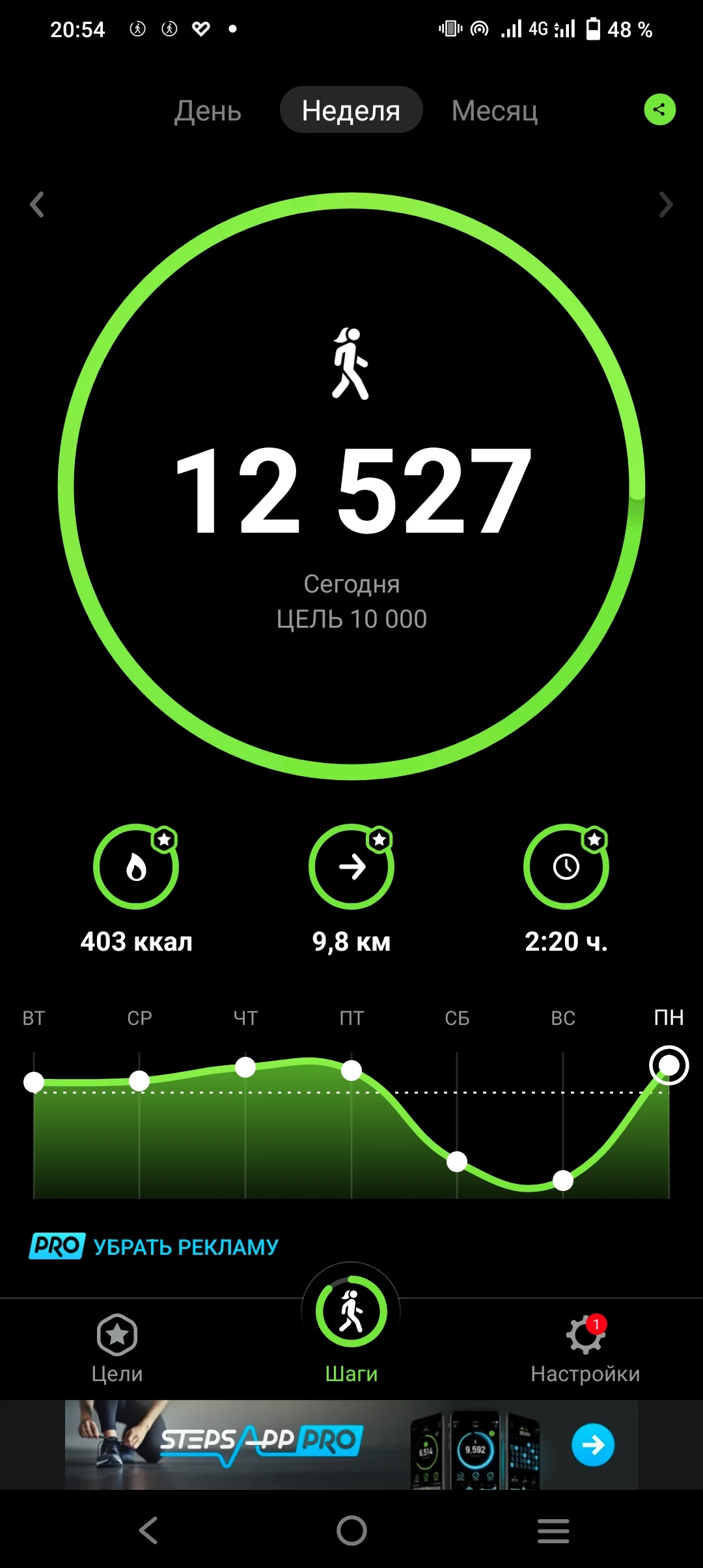703x1568 pixels.
Task: Open the calories goal, 403 ккал
Action: click(136, 867)
